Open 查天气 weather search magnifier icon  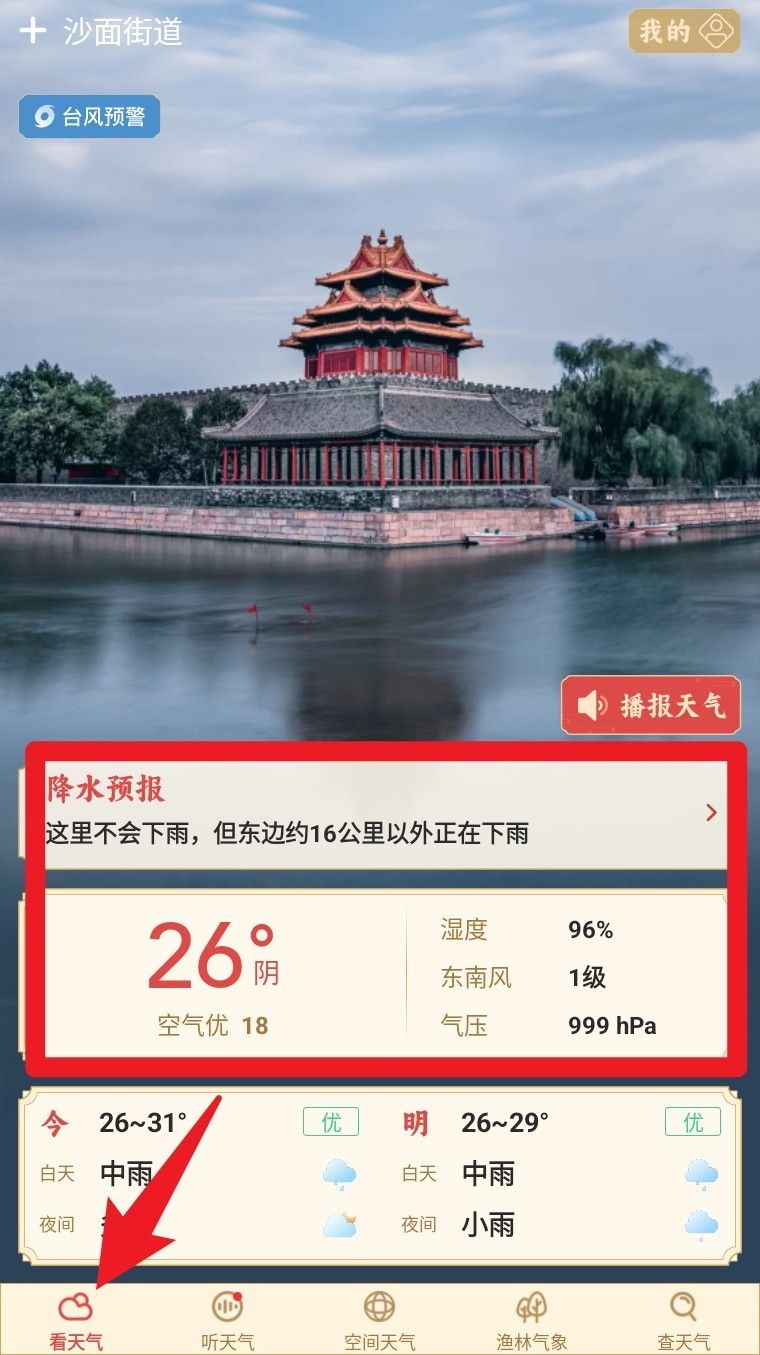click(682, 1307)
